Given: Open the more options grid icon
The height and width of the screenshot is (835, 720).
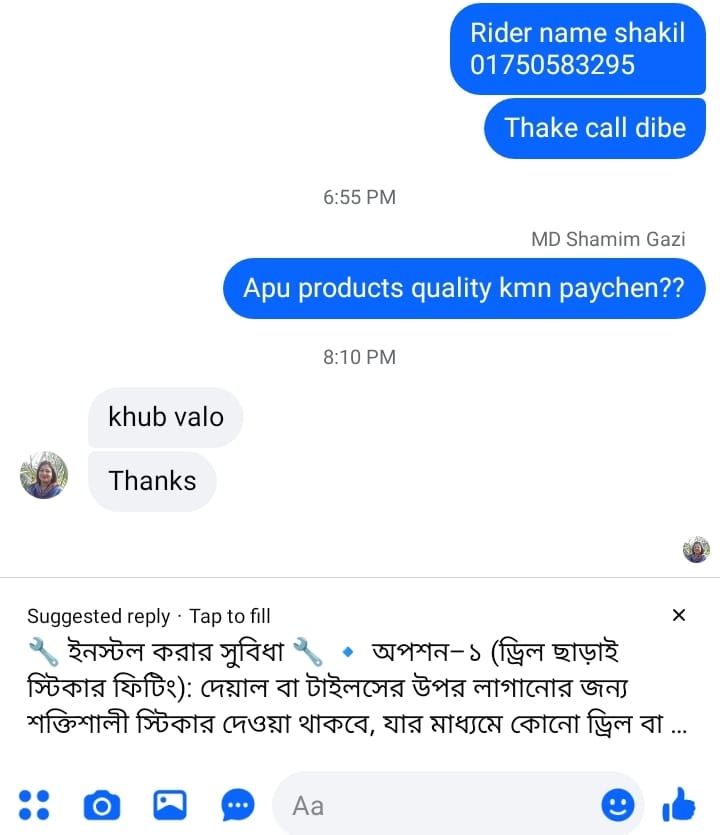Looking at the screenshot, I should point(35,803).
